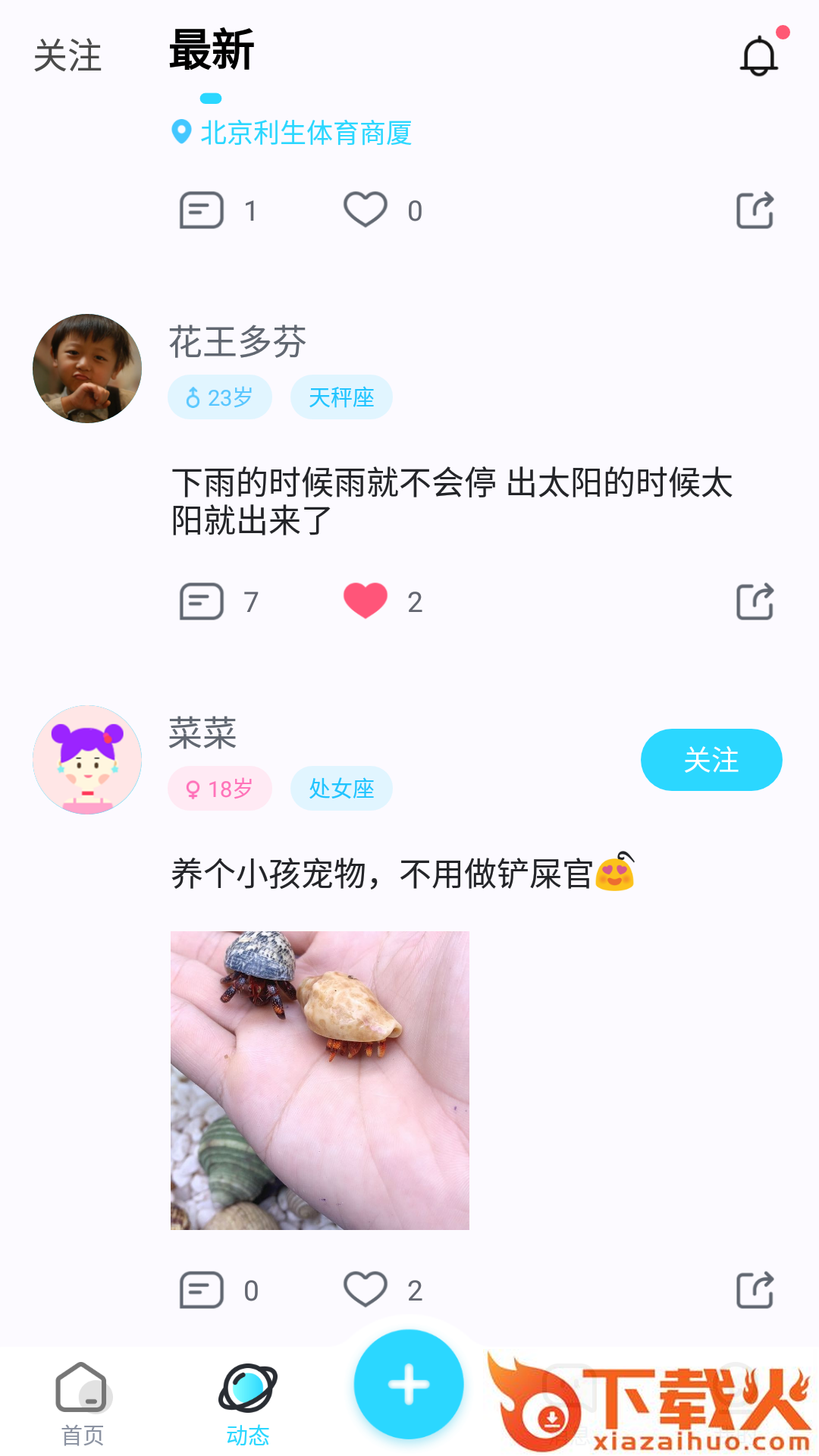819x1456 pixels.
Task: Share 菜菜's post
Action: coord(755,1290)
